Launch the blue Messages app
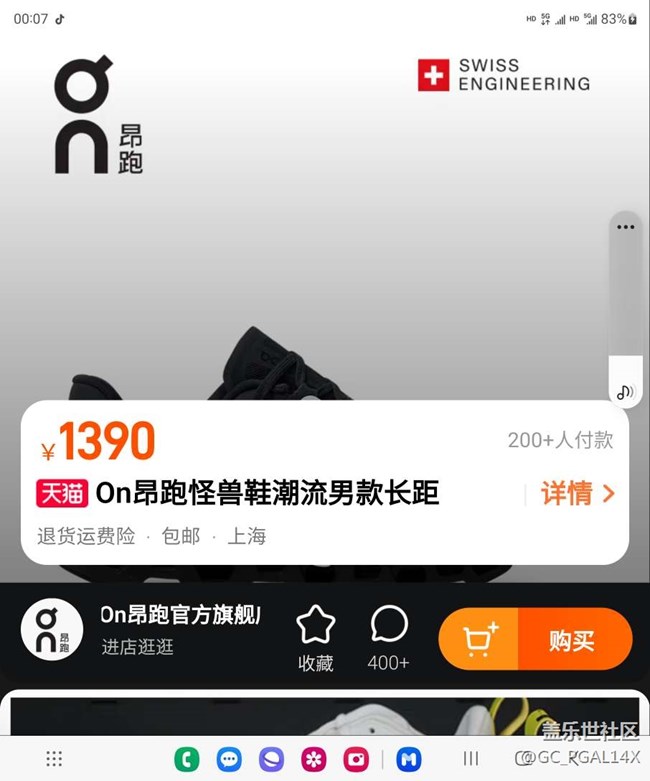 (229, 759)
